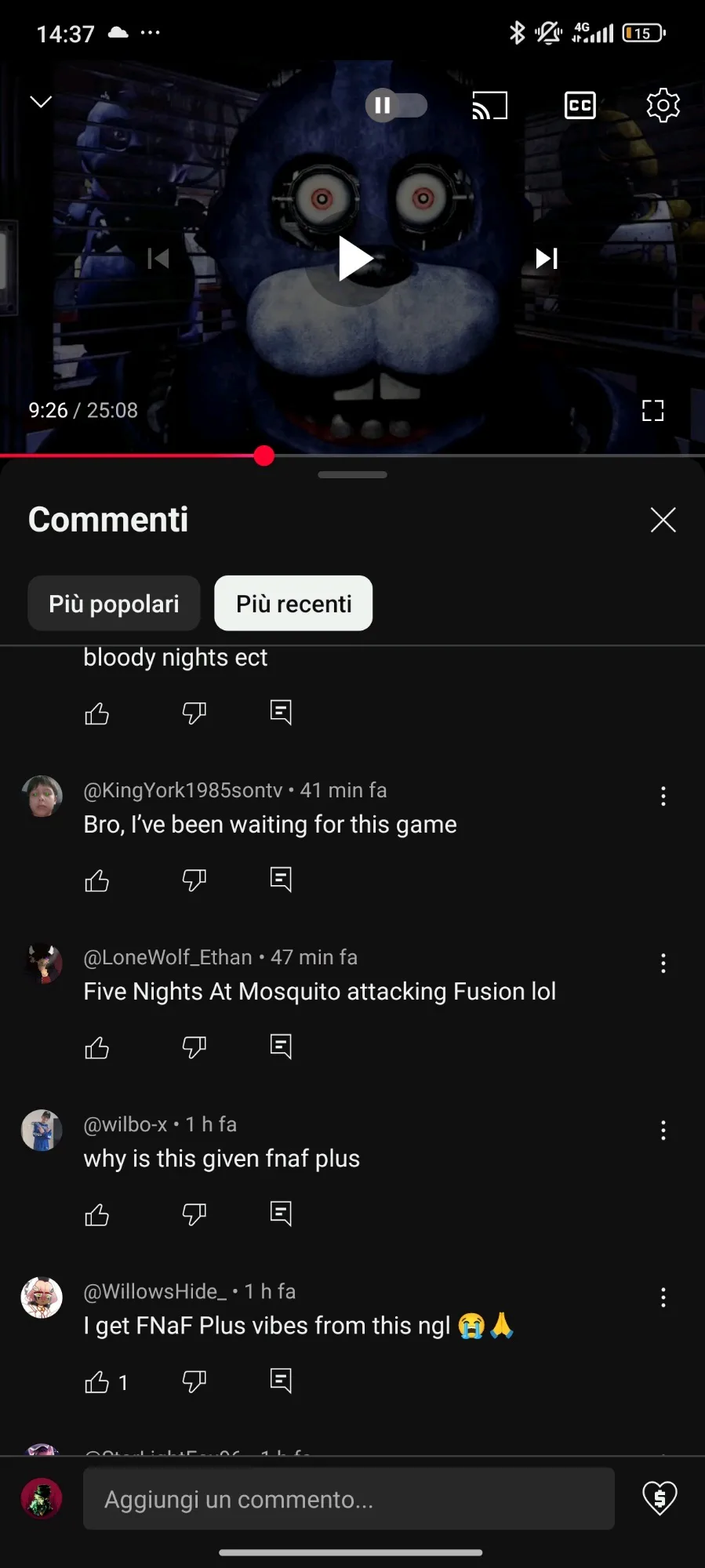Skip to the next video
Viewport: 705px width, 1568px height.
pos(547,259)
